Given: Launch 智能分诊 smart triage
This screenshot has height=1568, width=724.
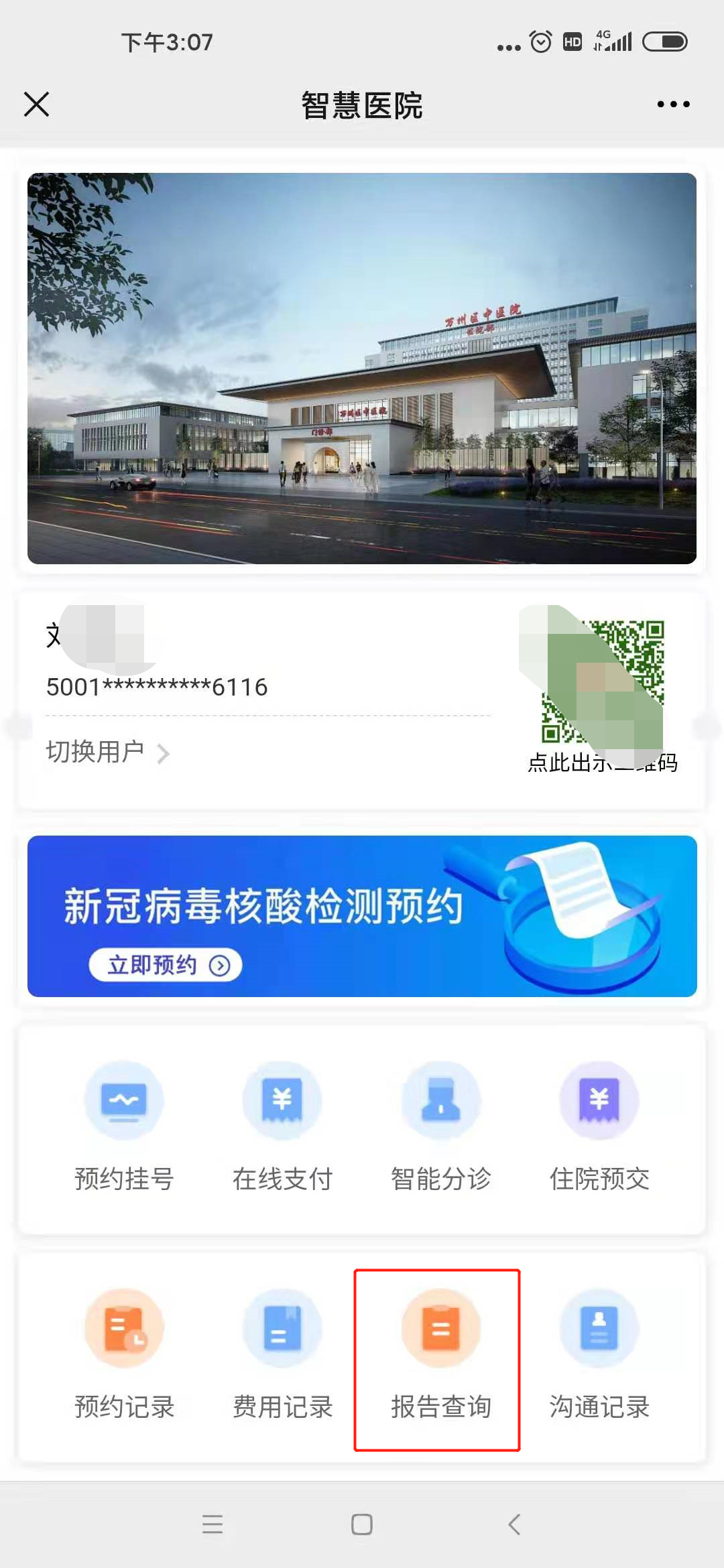Looking at the screenshot, I should (440, 1126).
